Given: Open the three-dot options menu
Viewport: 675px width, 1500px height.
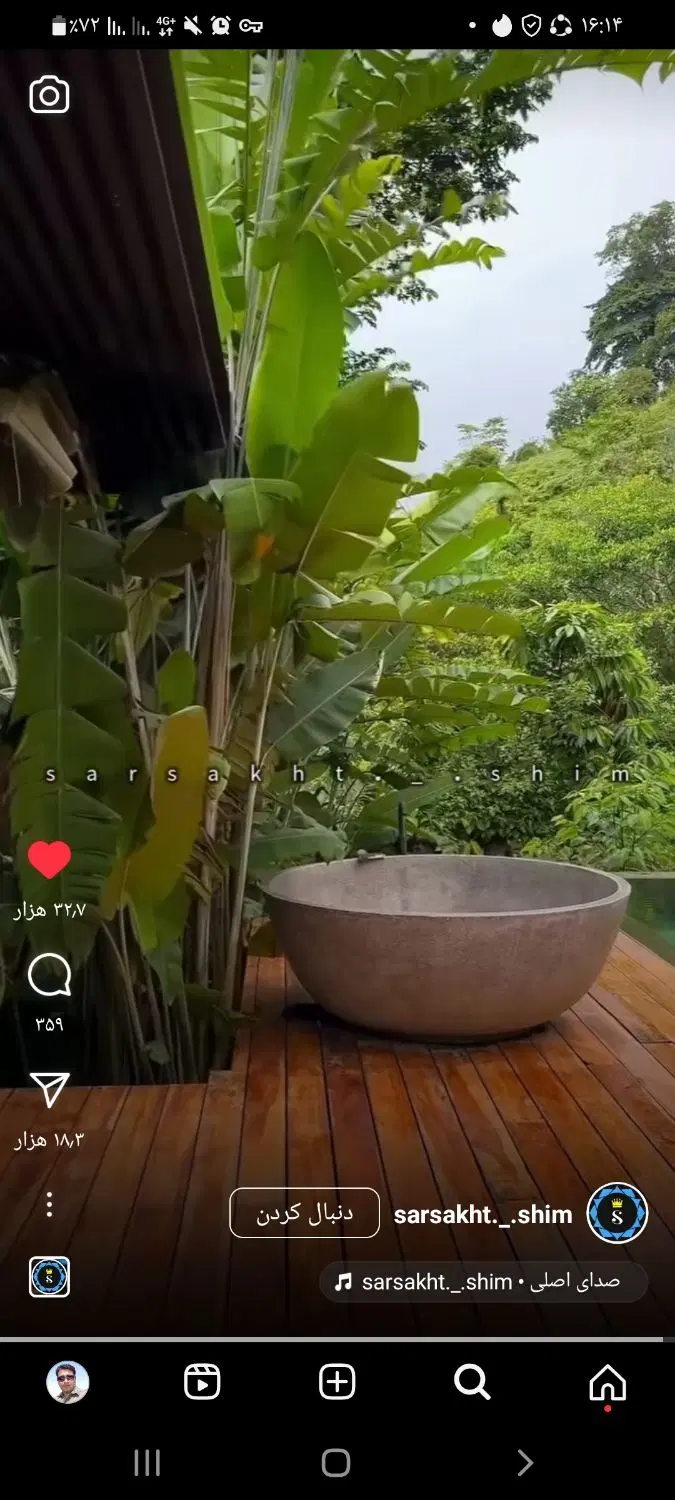Looking at the screenshot, I should click(49, 1204).
